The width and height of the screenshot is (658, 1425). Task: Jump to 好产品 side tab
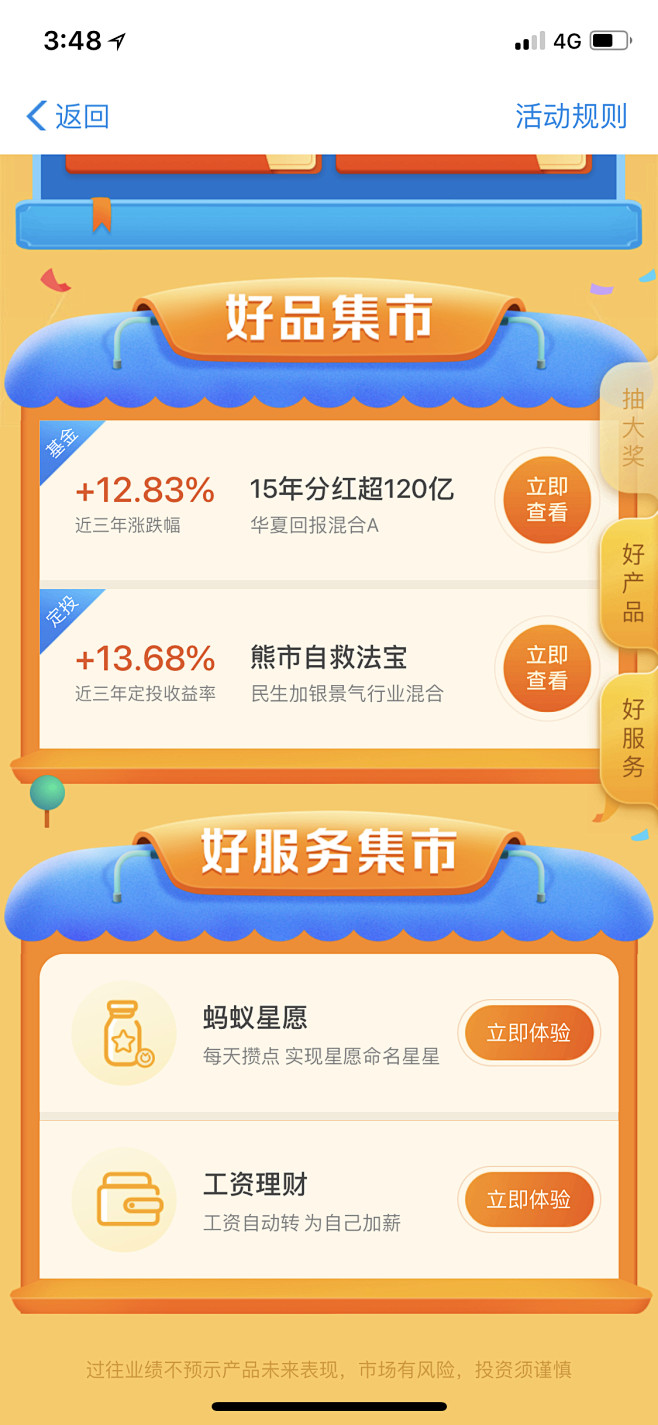[x=632, y=583]
